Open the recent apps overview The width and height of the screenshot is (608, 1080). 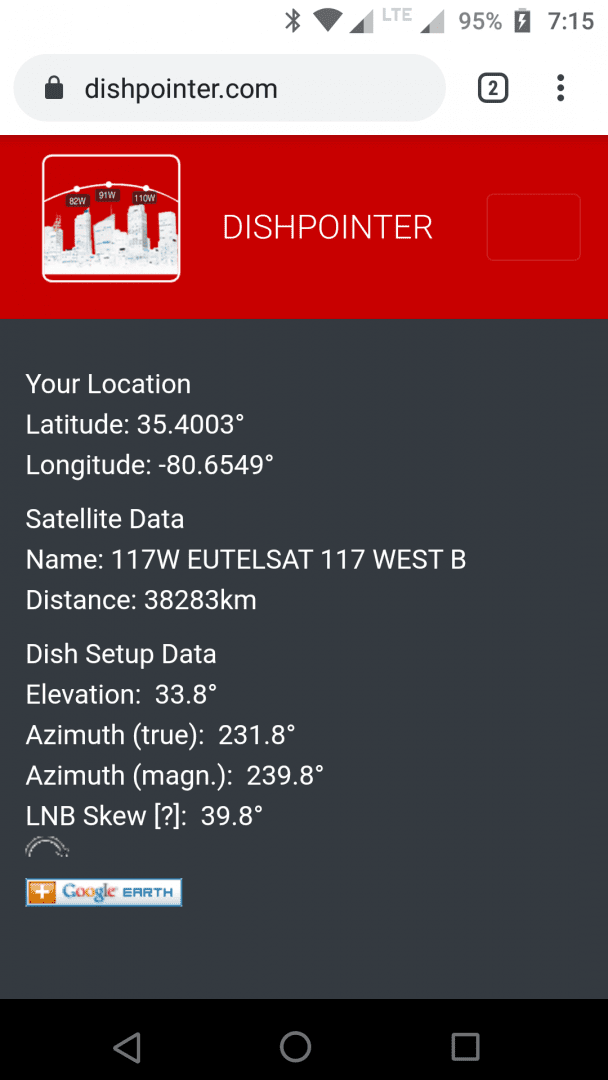pos(465,1047)
